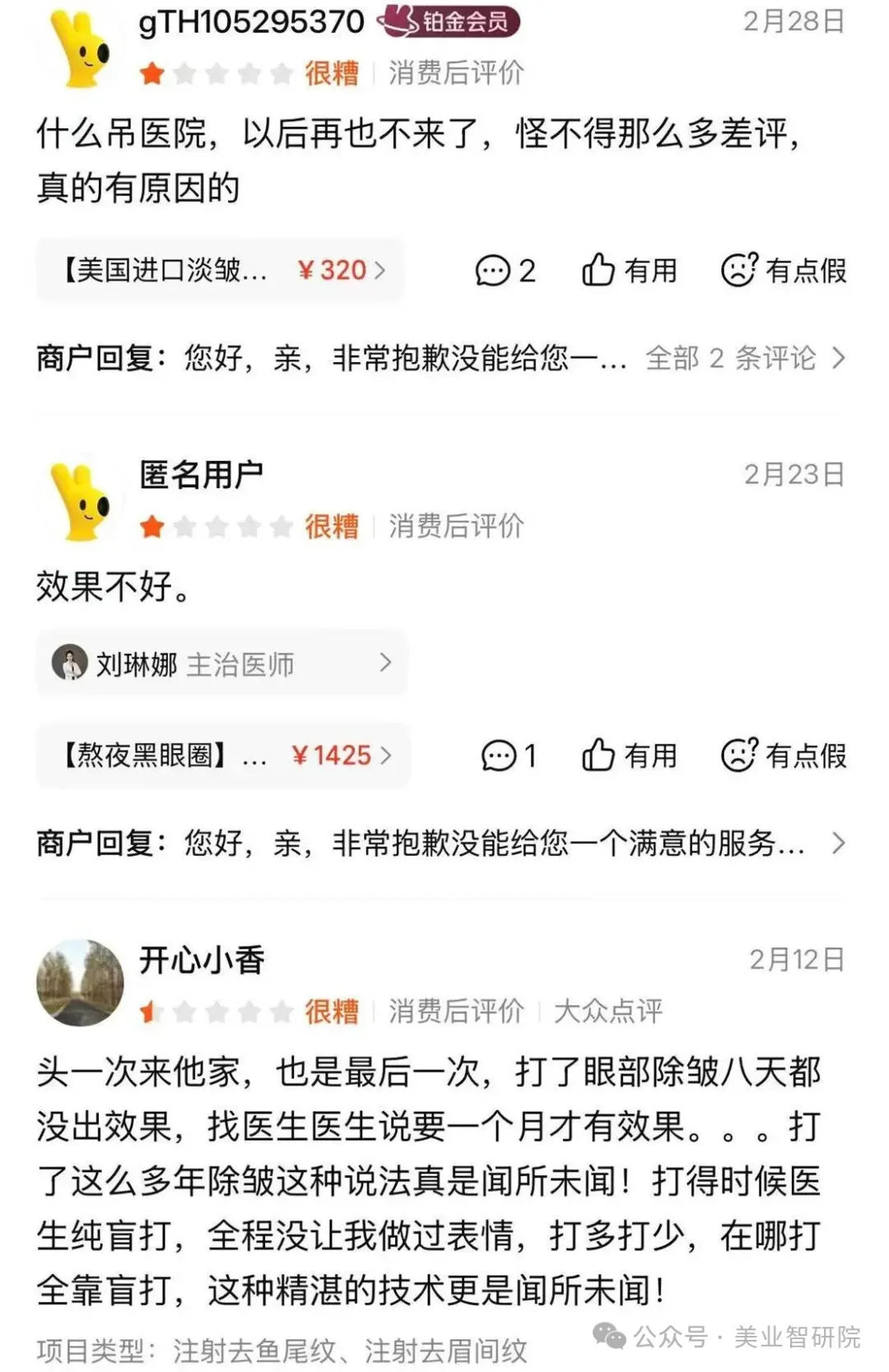
Task: Open gTH105295370's profile avatar
Action: [80, 48]
